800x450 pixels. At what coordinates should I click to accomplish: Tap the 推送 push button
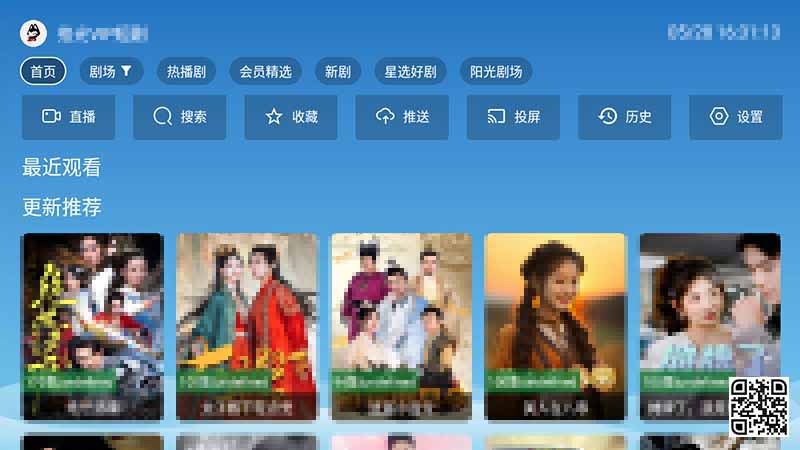click(x=402, y=117)
